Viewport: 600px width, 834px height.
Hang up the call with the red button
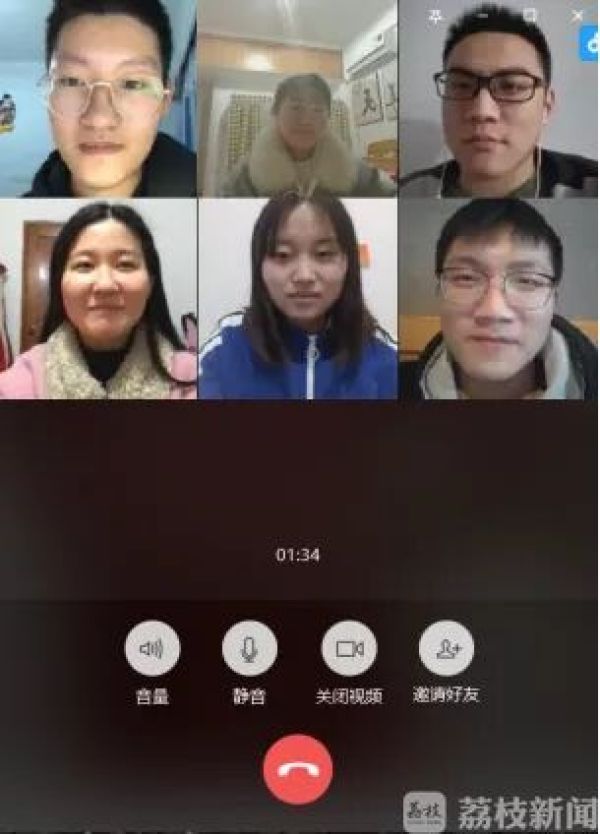click(x=298, y=767)
